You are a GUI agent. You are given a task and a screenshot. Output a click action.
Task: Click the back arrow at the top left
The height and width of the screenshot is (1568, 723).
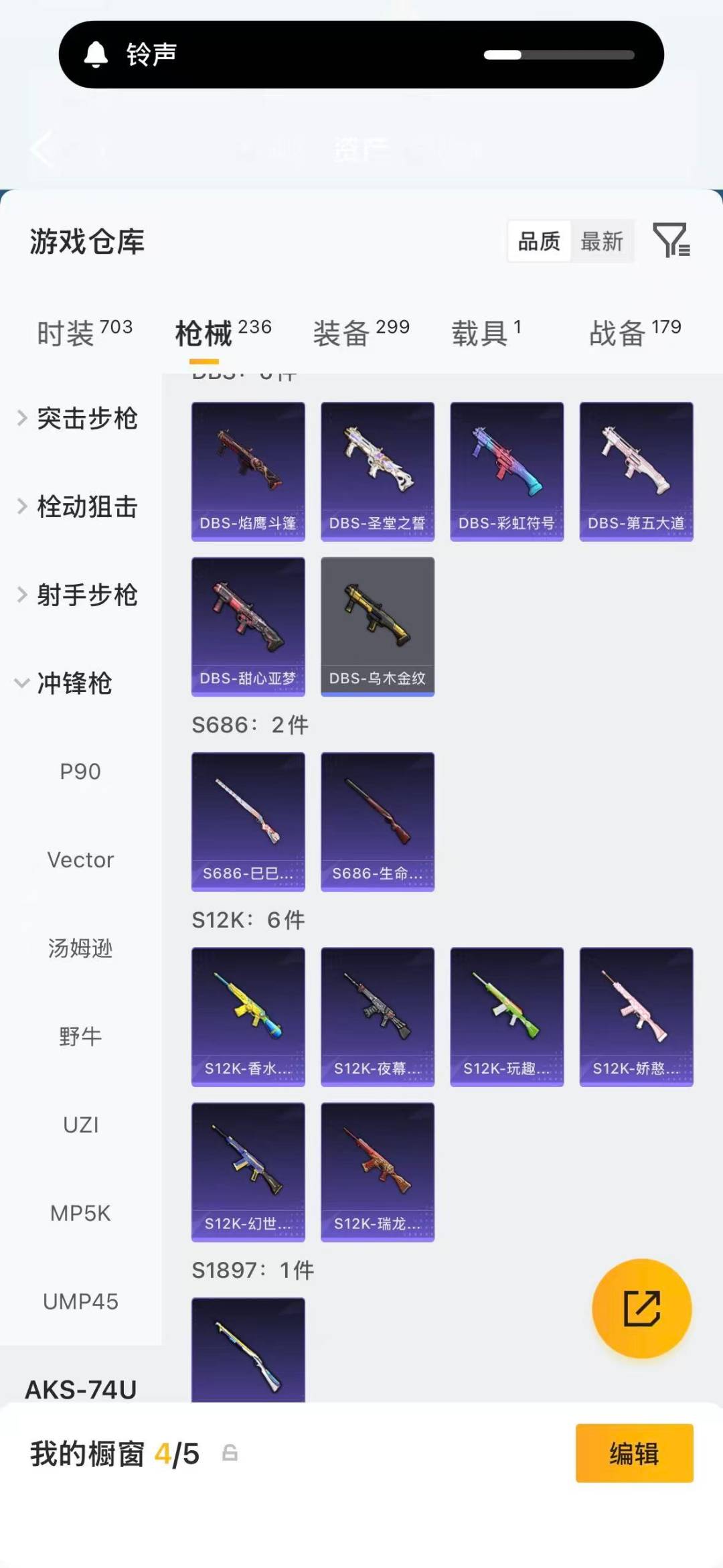[x=42, y=149]
